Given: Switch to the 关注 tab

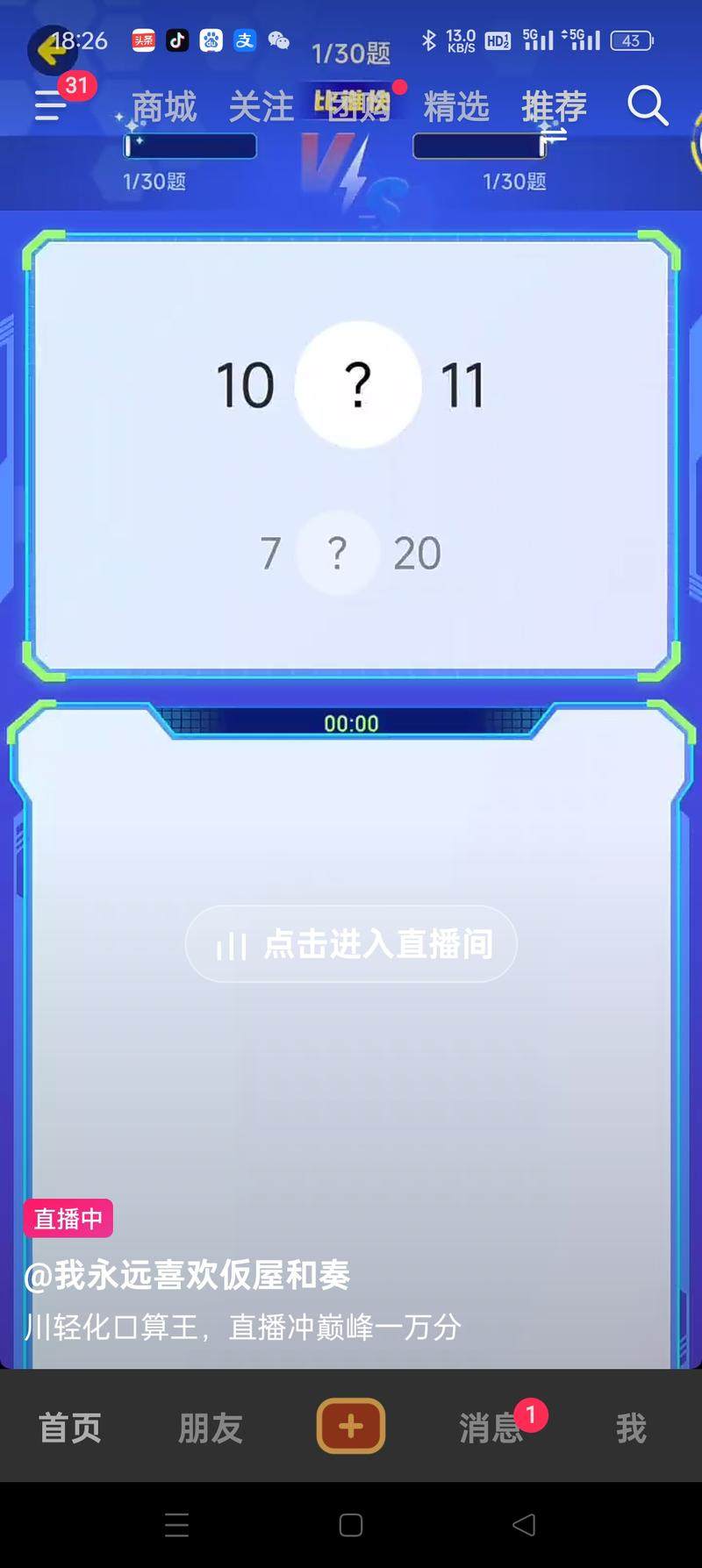Looking at the screenshot, I should click(x=261, y=107).
